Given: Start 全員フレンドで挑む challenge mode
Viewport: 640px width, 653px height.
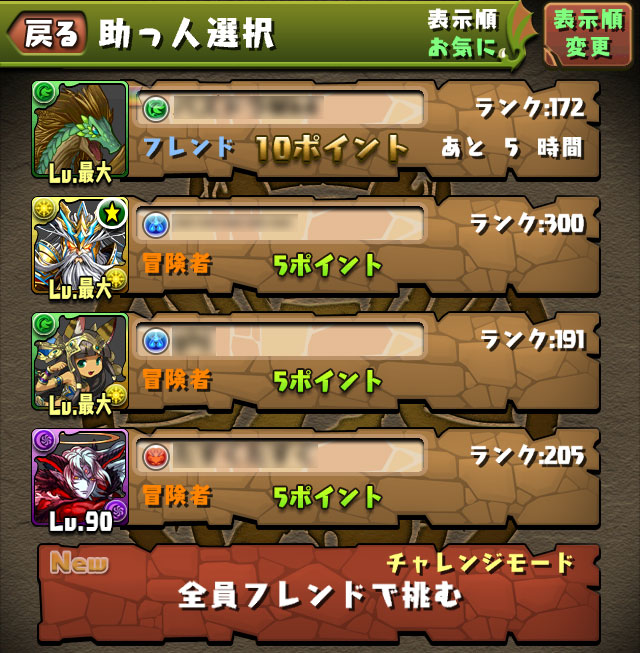Looking at the screenshot, I should (x=320, y=594).
